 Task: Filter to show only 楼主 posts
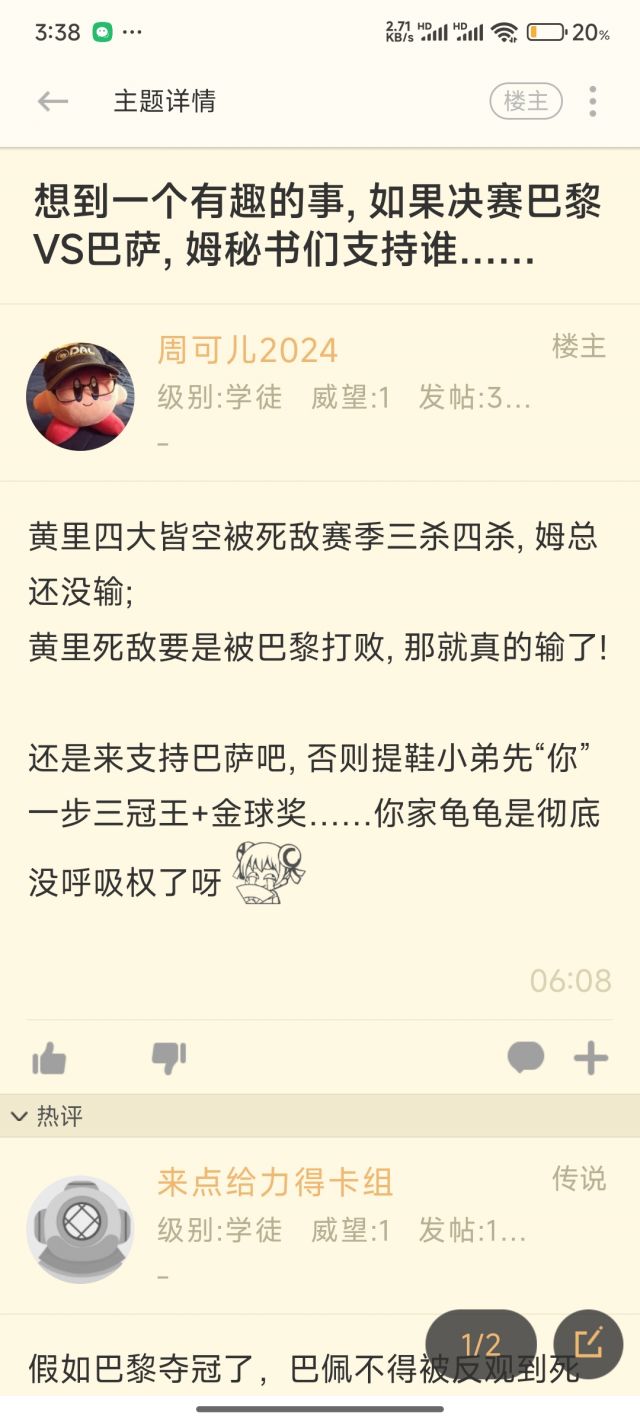tap(526, 101)
